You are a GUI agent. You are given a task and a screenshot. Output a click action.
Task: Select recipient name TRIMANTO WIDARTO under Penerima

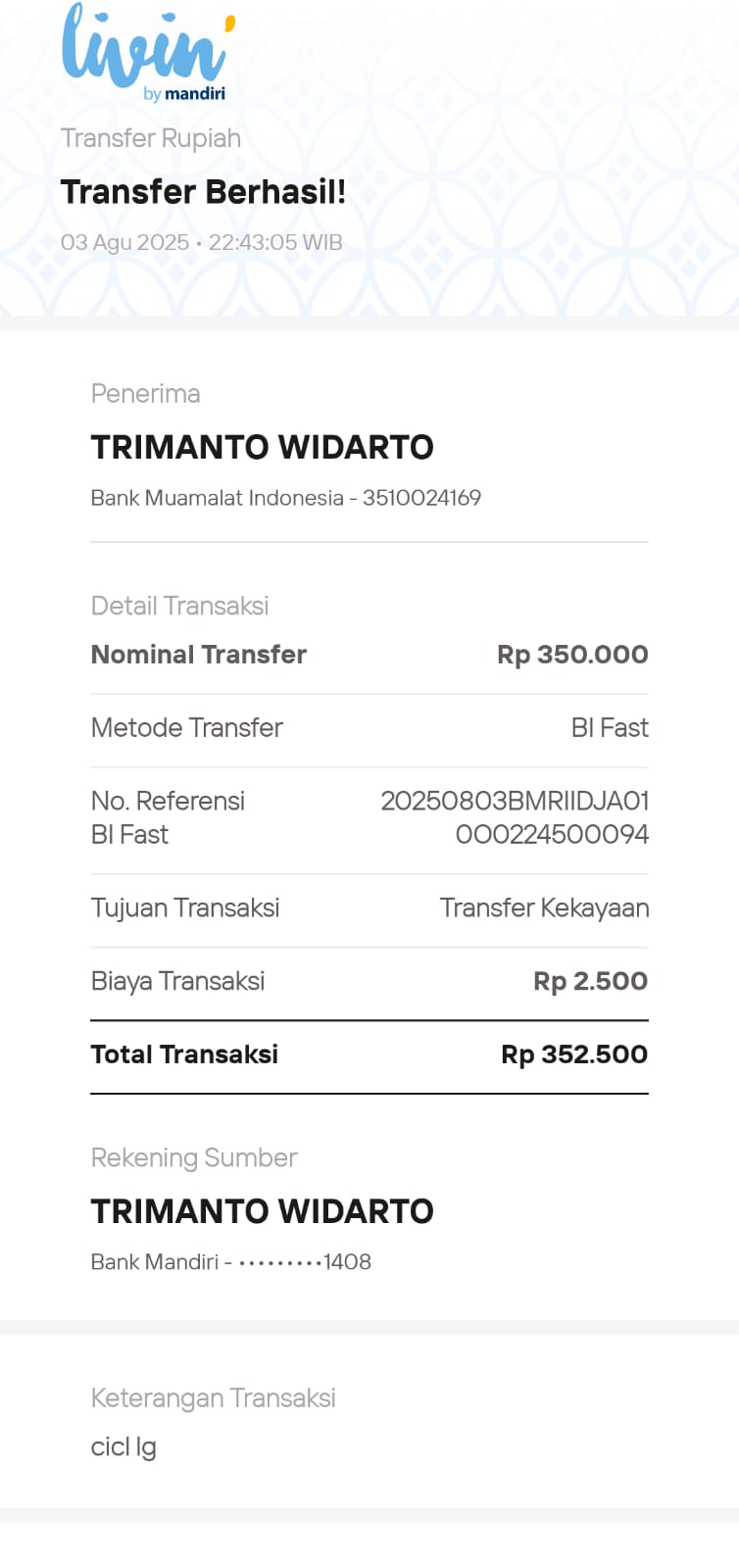click(262, 447)
